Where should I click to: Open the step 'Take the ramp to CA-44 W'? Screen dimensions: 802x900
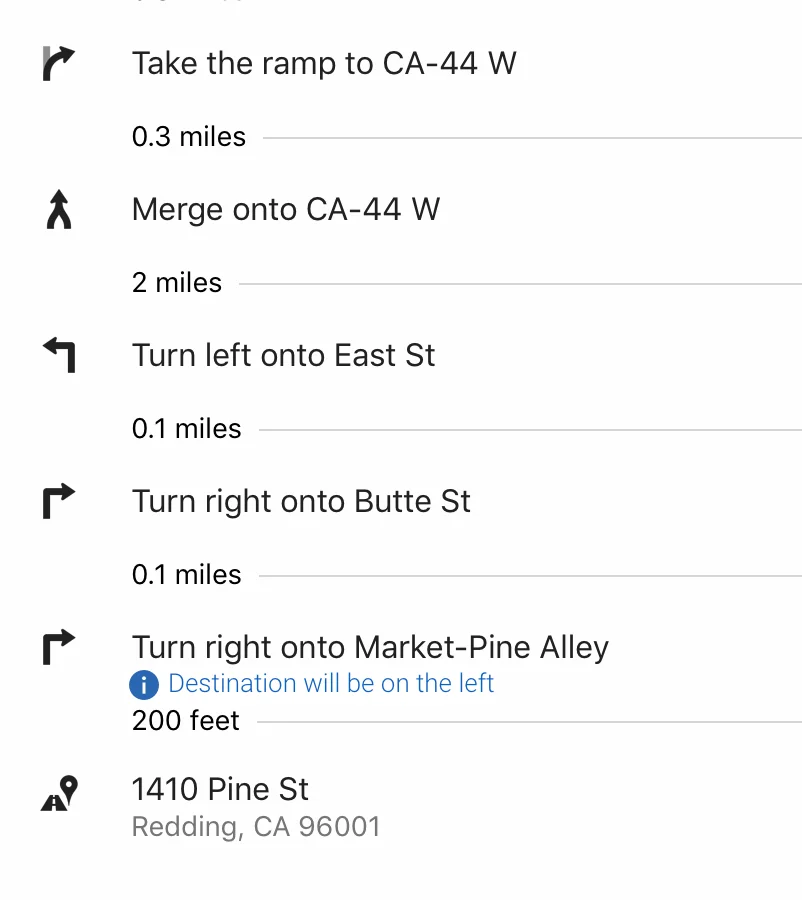click(324, 64)
